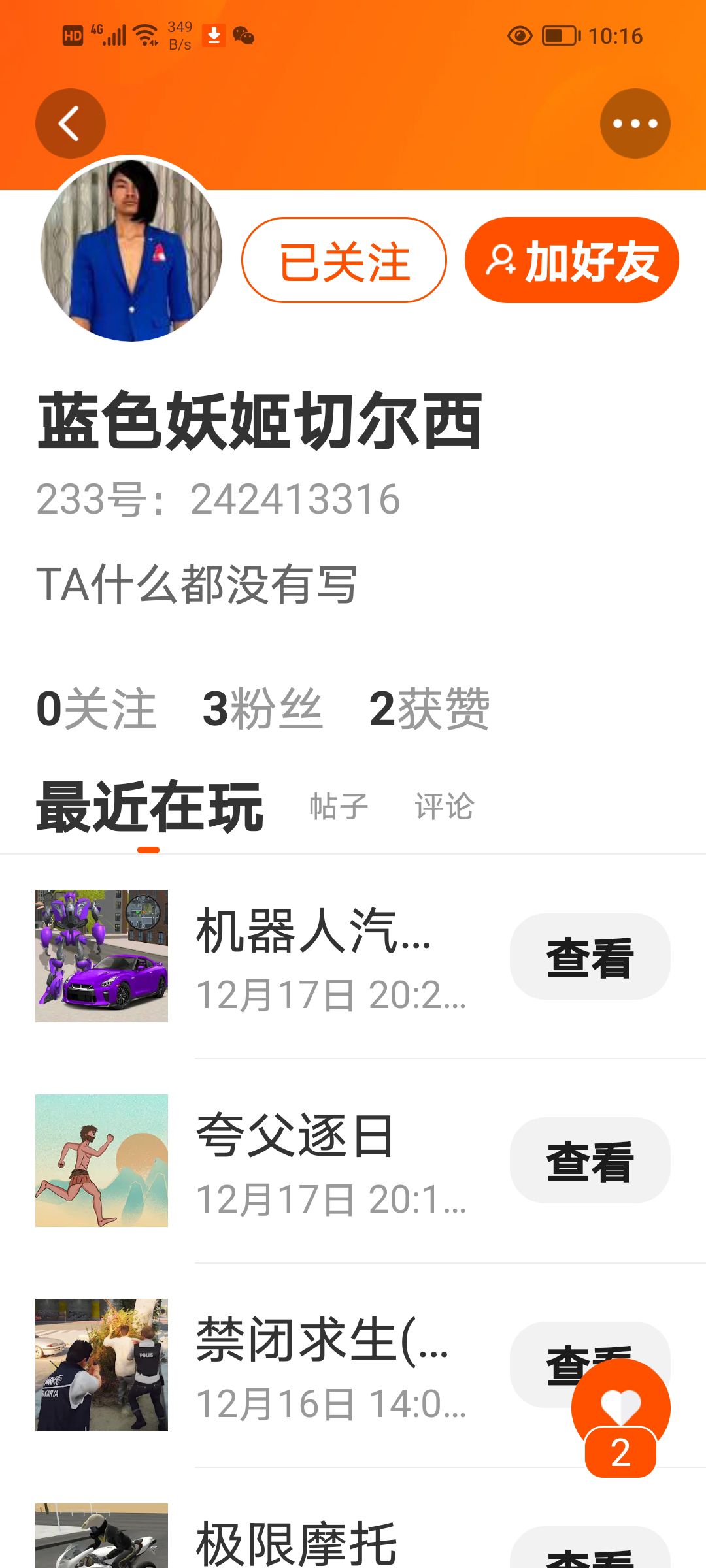Viewport: 706px width, 1568px height.
Task: Open the 夸父逐日 game row
Action: (x=294, y=1160)
